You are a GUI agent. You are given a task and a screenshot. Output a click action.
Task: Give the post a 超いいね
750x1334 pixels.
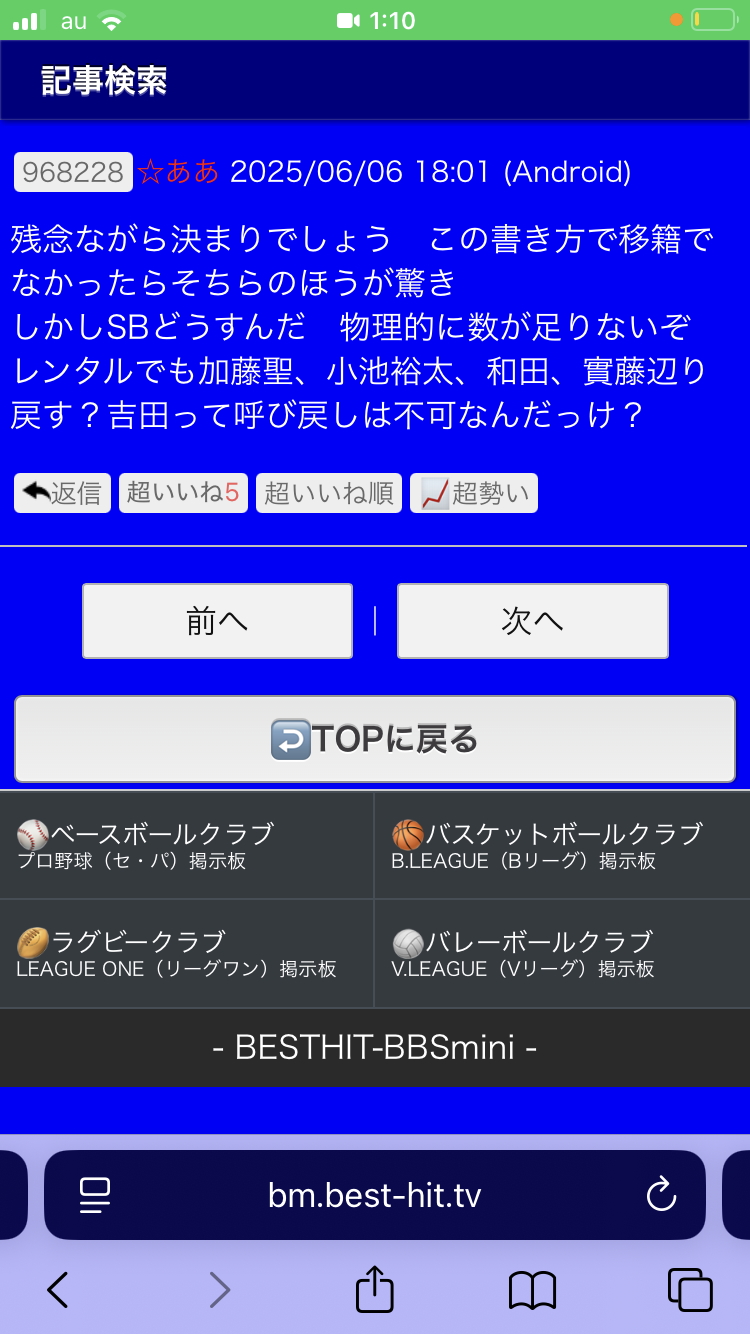pyautogui.click(x=183, y=493)
